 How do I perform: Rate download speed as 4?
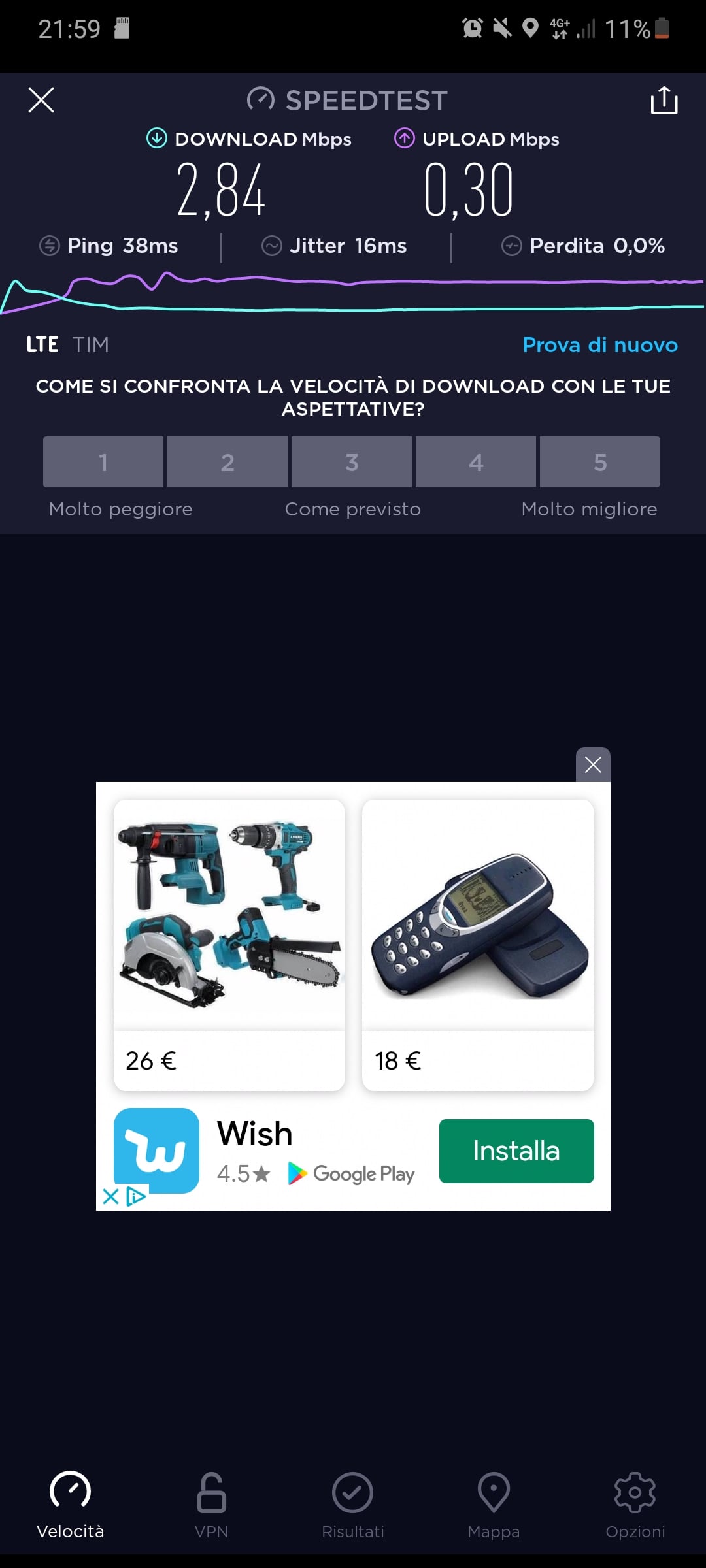[x=476, y=462]
